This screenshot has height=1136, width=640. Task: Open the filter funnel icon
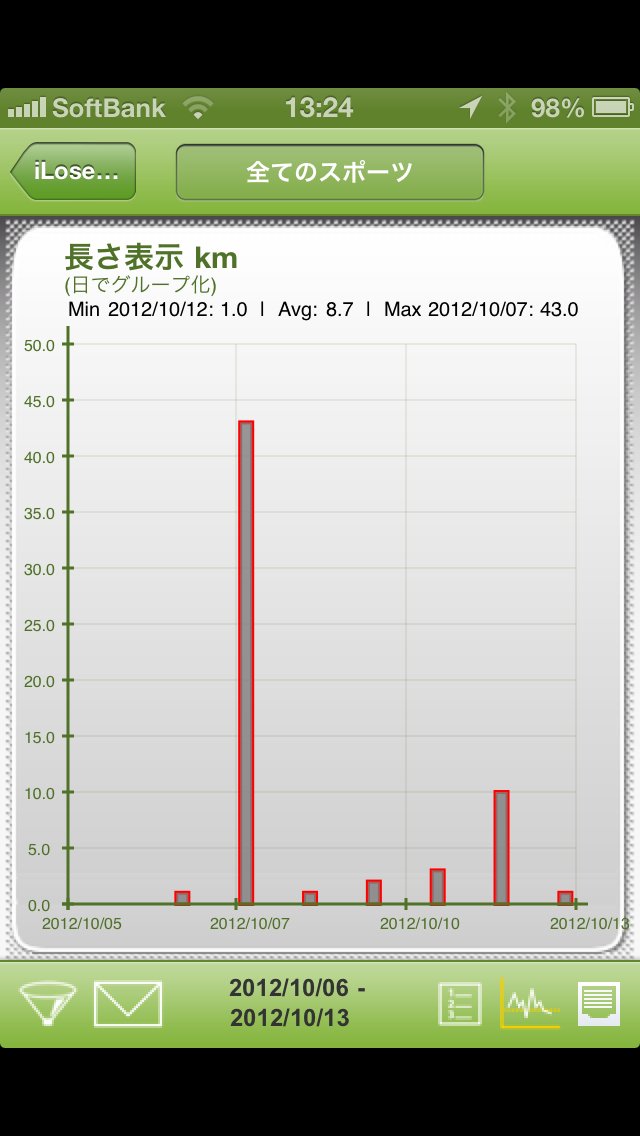click(49, 1003)
